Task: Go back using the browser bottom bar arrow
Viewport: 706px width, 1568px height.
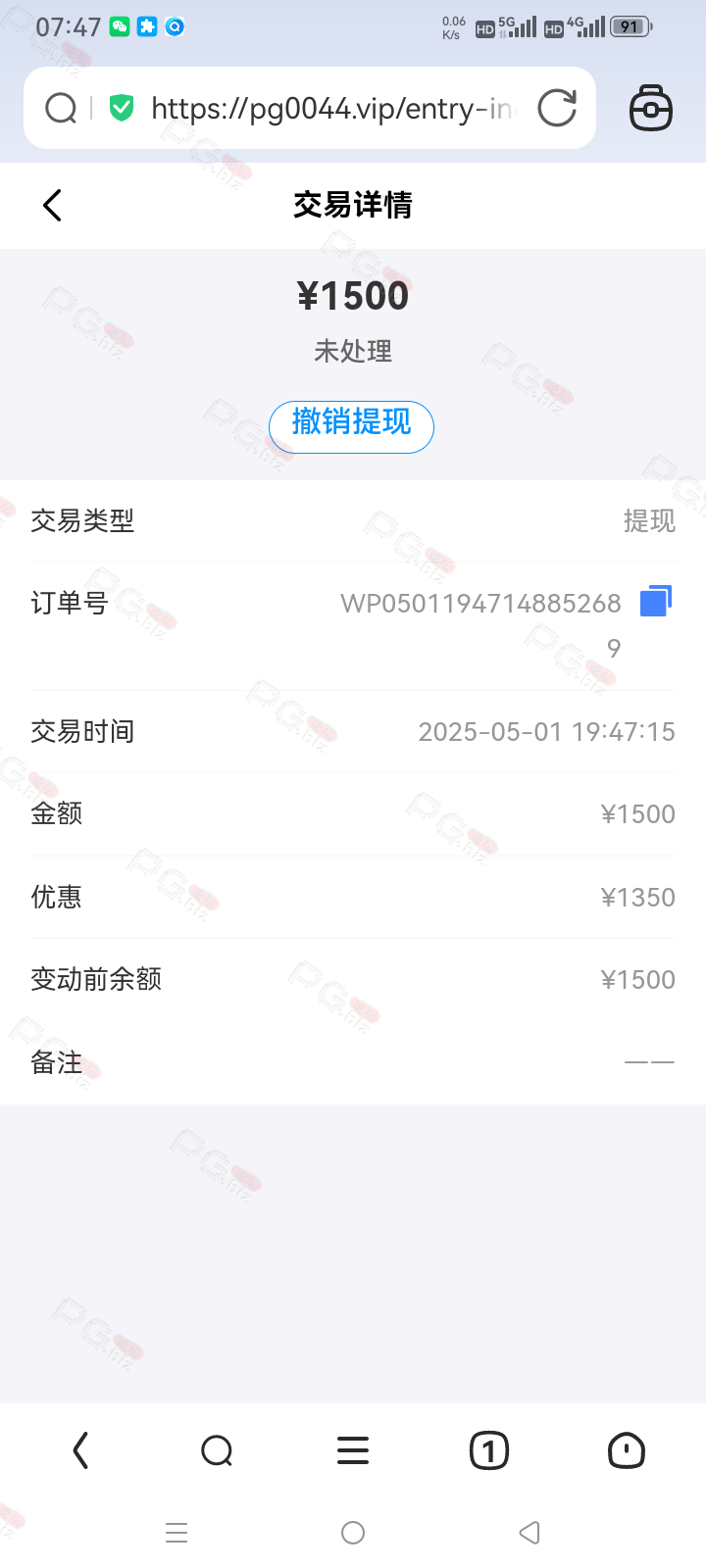Action: [80, 1450]
